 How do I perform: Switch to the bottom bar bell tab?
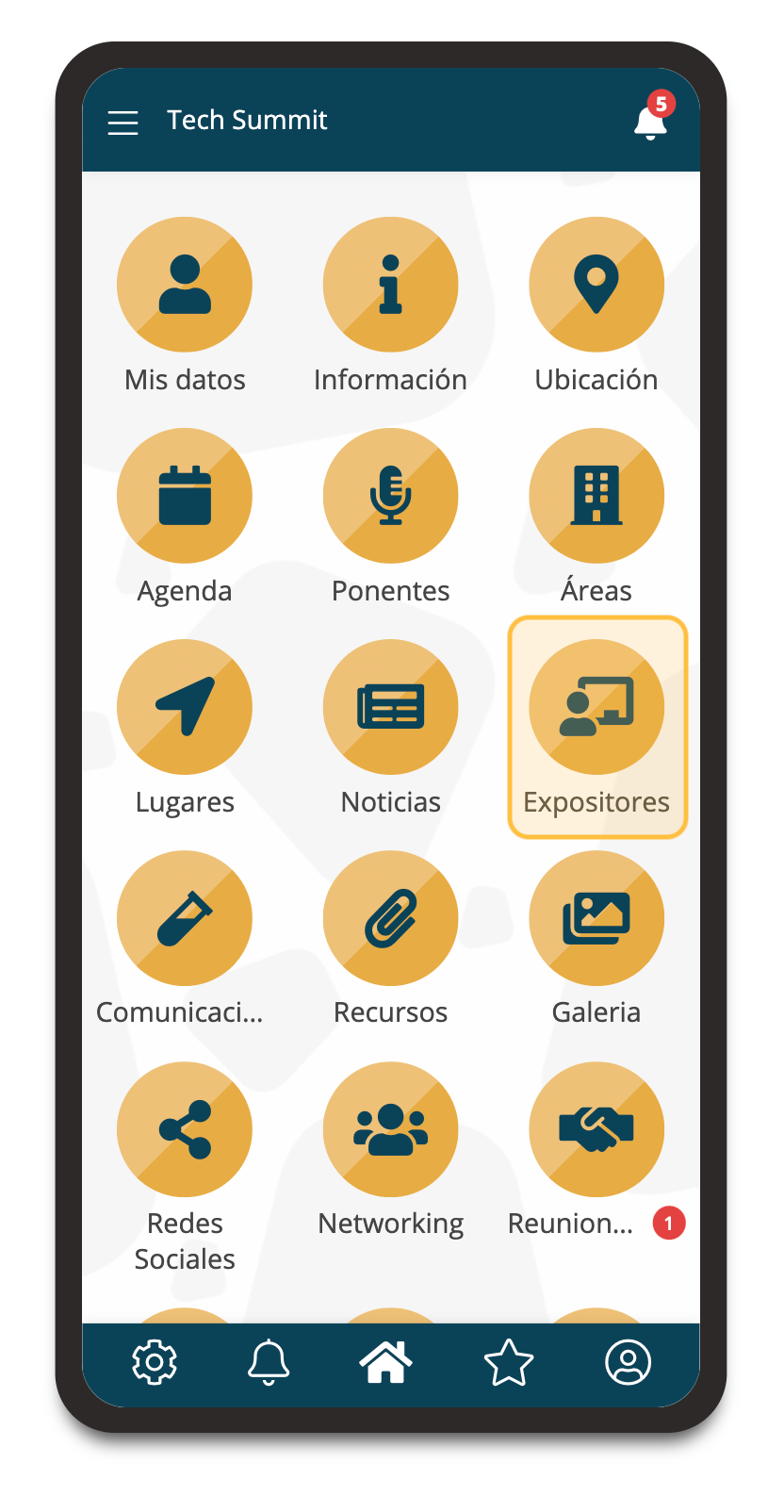pos(269,1362)
